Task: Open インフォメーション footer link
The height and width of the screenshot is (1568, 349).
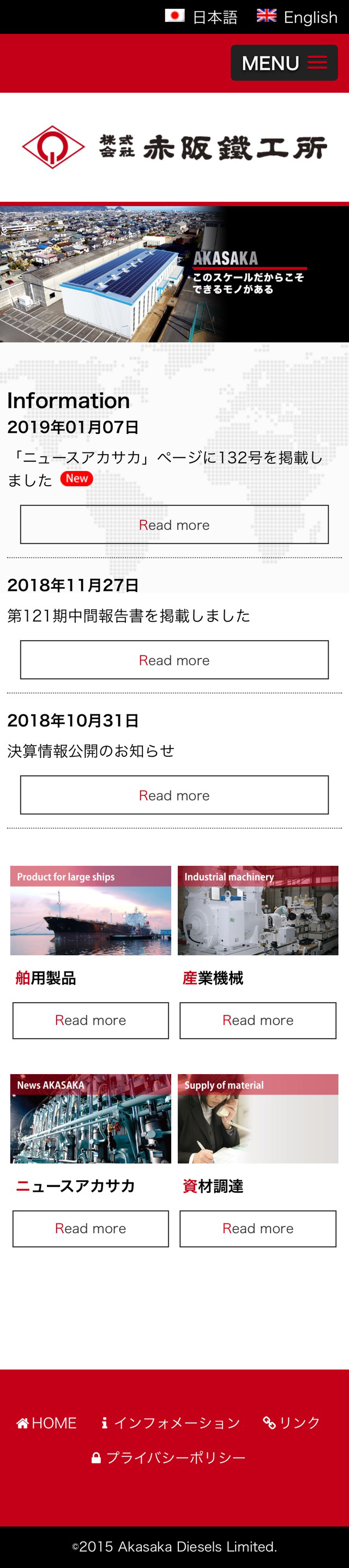Action: [x=171, y=1422]
